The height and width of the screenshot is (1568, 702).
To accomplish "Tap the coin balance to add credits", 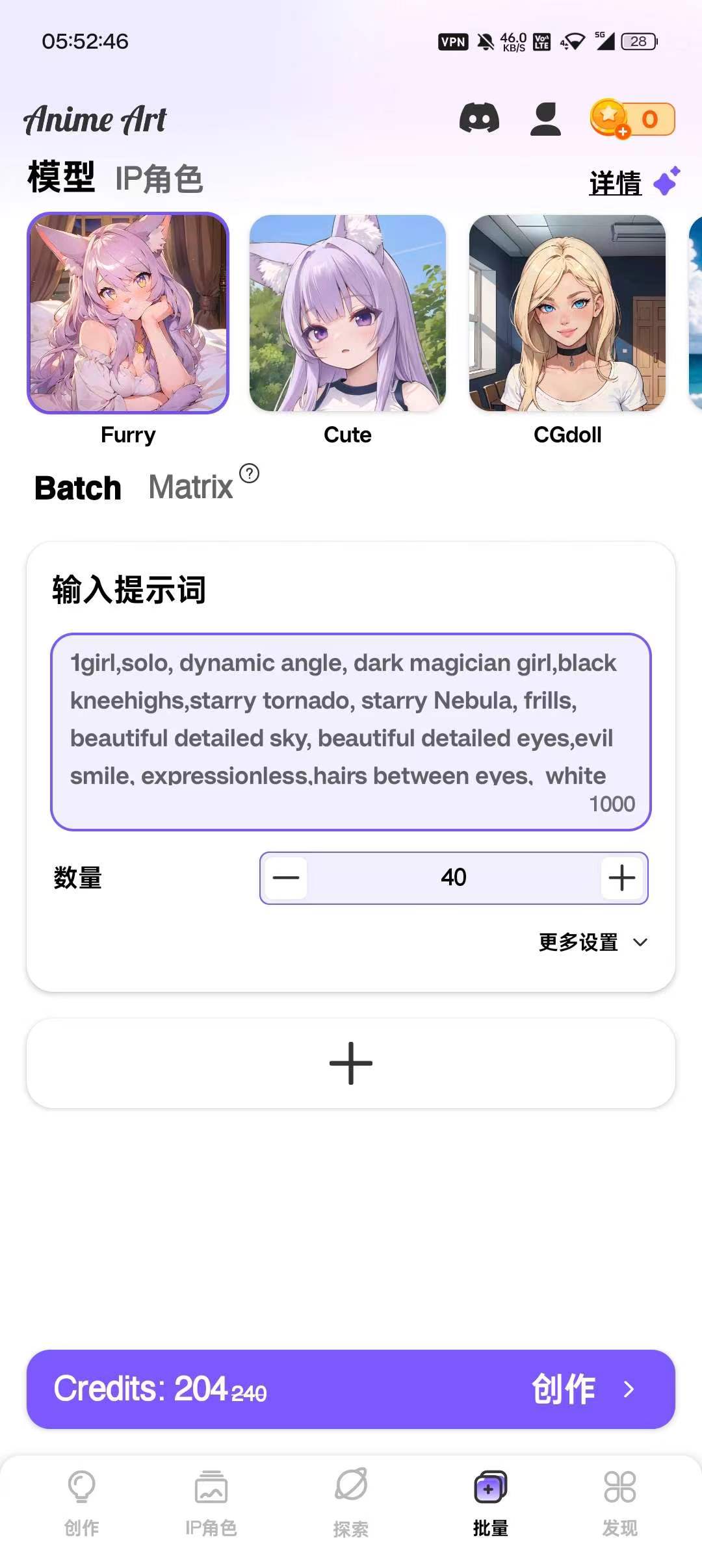I will [x=632, y=119].
